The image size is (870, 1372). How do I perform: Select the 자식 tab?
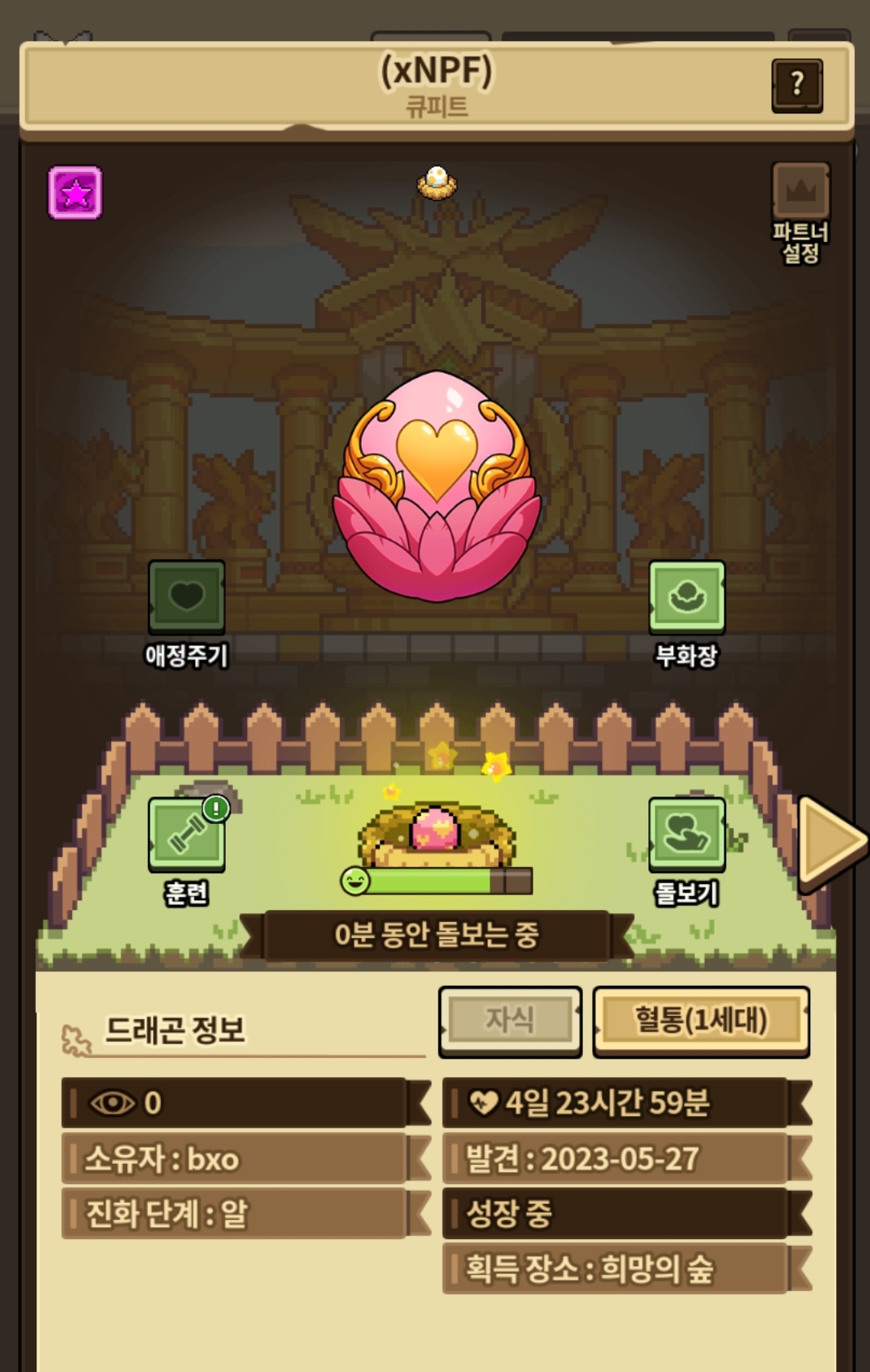coord(510,1021)
